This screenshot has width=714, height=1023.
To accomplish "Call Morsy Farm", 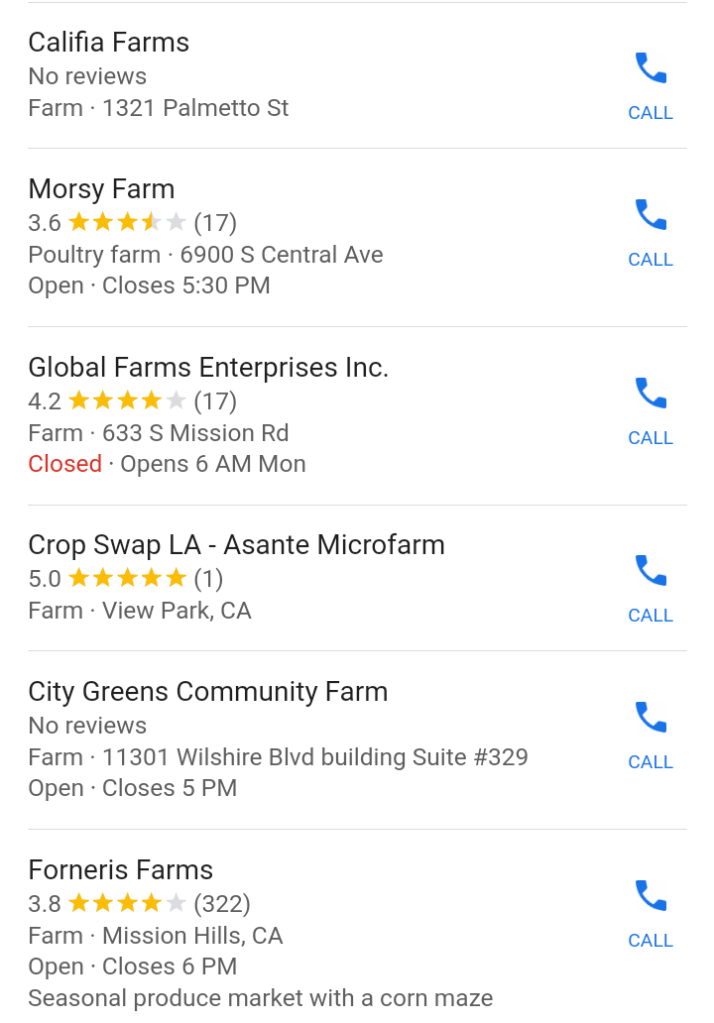I will (x=650, y=231).
